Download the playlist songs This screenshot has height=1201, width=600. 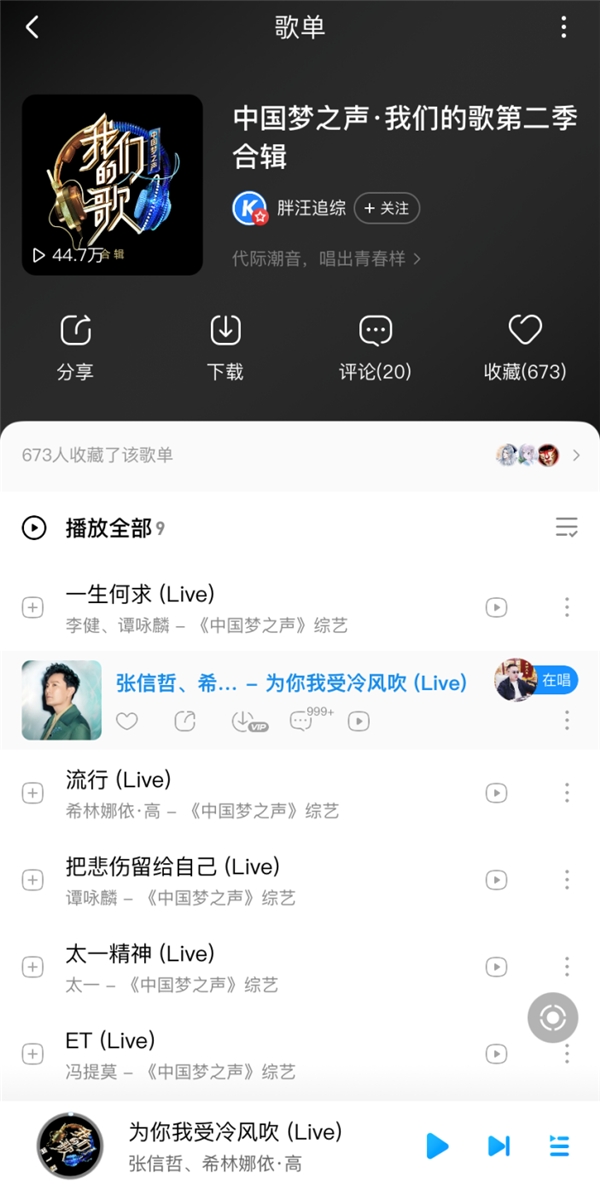(x=226, y=346)
